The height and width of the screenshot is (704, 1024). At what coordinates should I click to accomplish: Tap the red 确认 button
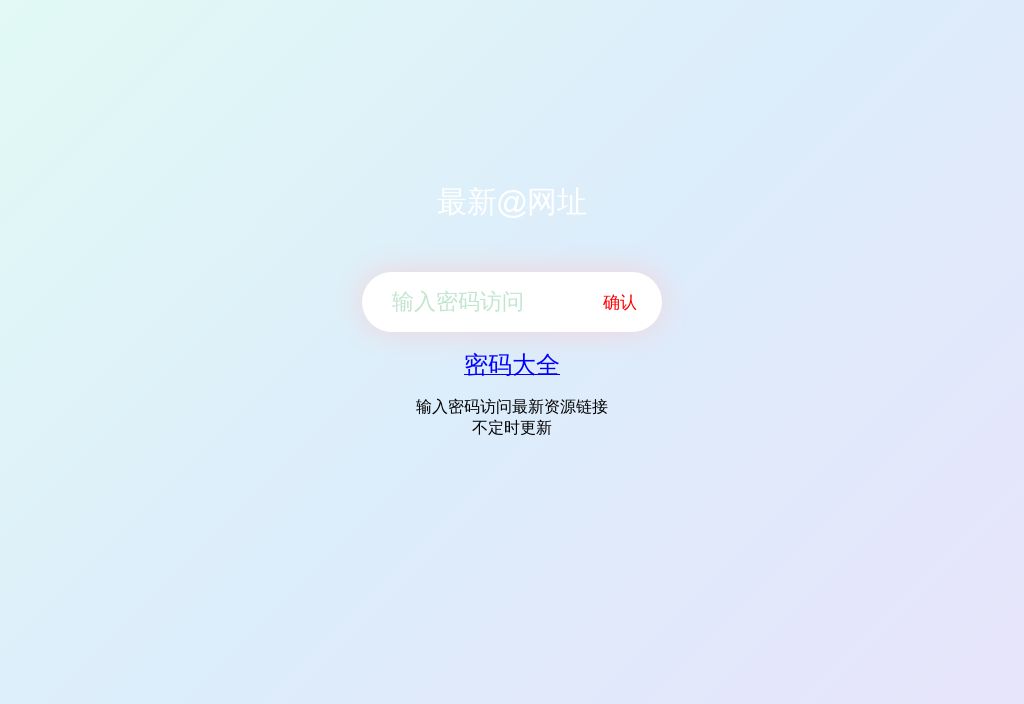click(619, 303)
